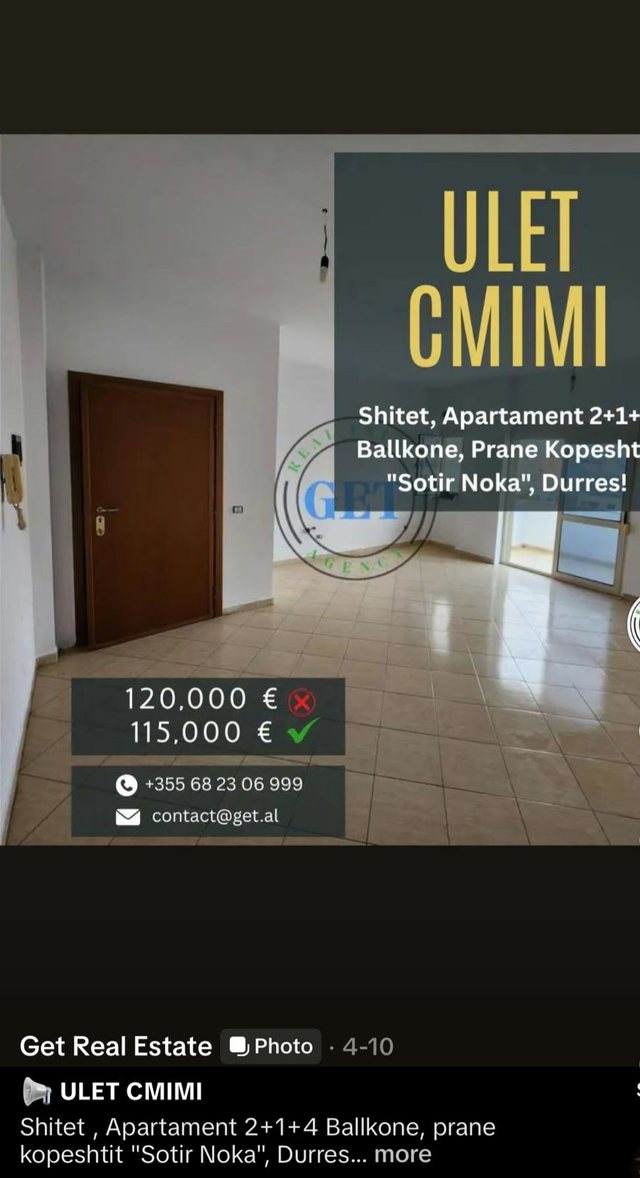Expand the caption with more
Viewport: 640px width, 1178px height.
click(x=402, y=1154)
